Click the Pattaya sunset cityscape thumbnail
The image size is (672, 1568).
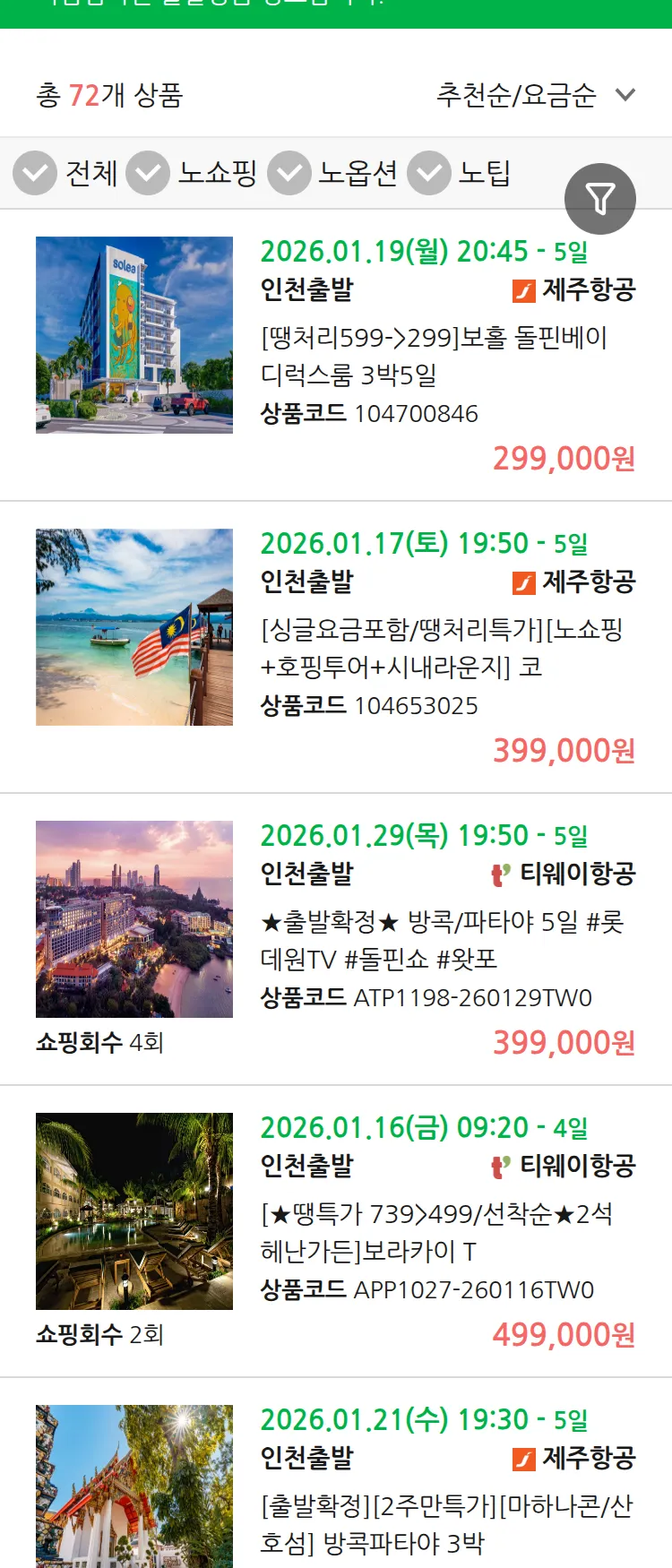click(x=133, y=919)
